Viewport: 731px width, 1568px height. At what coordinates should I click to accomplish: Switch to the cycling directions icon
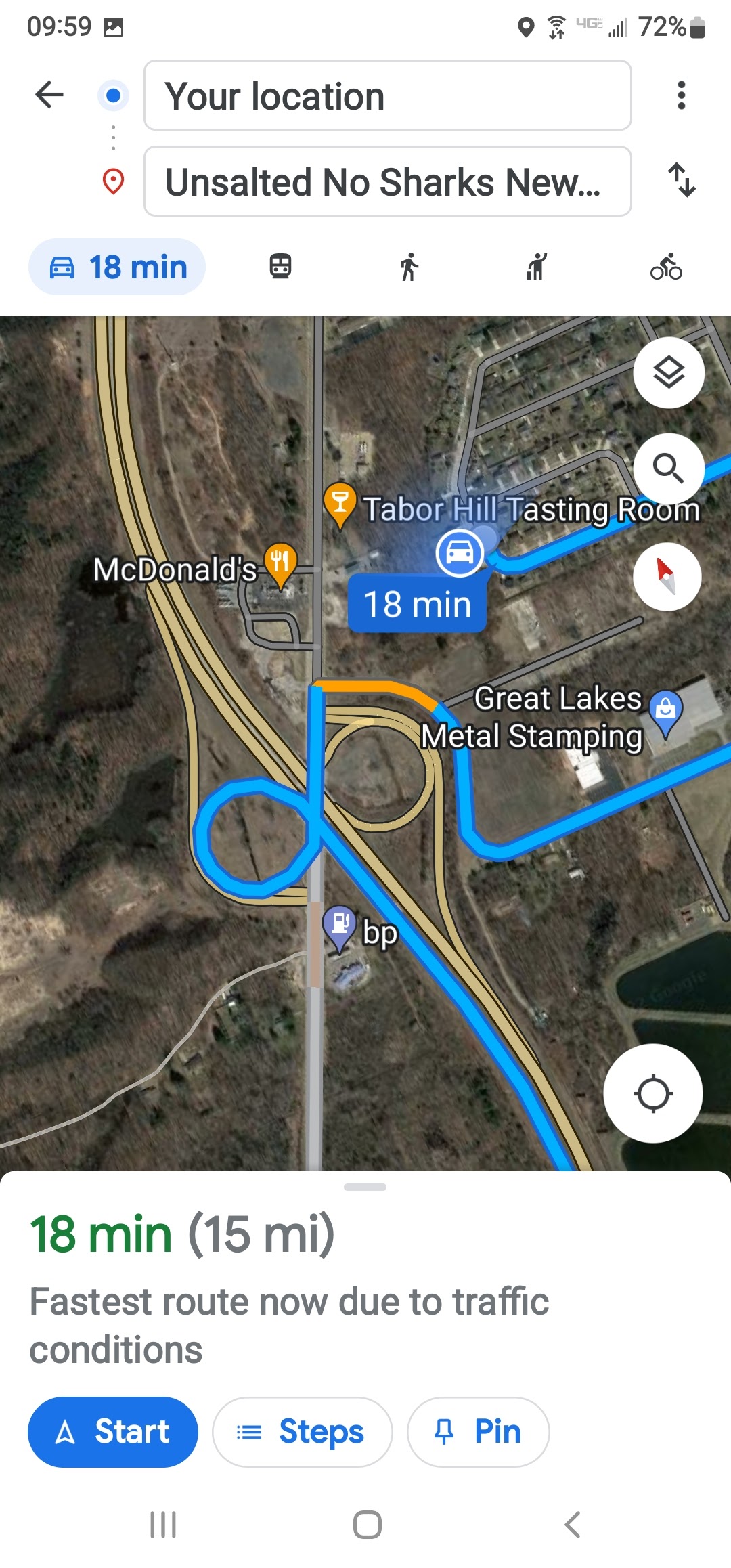tap(667, 267)
